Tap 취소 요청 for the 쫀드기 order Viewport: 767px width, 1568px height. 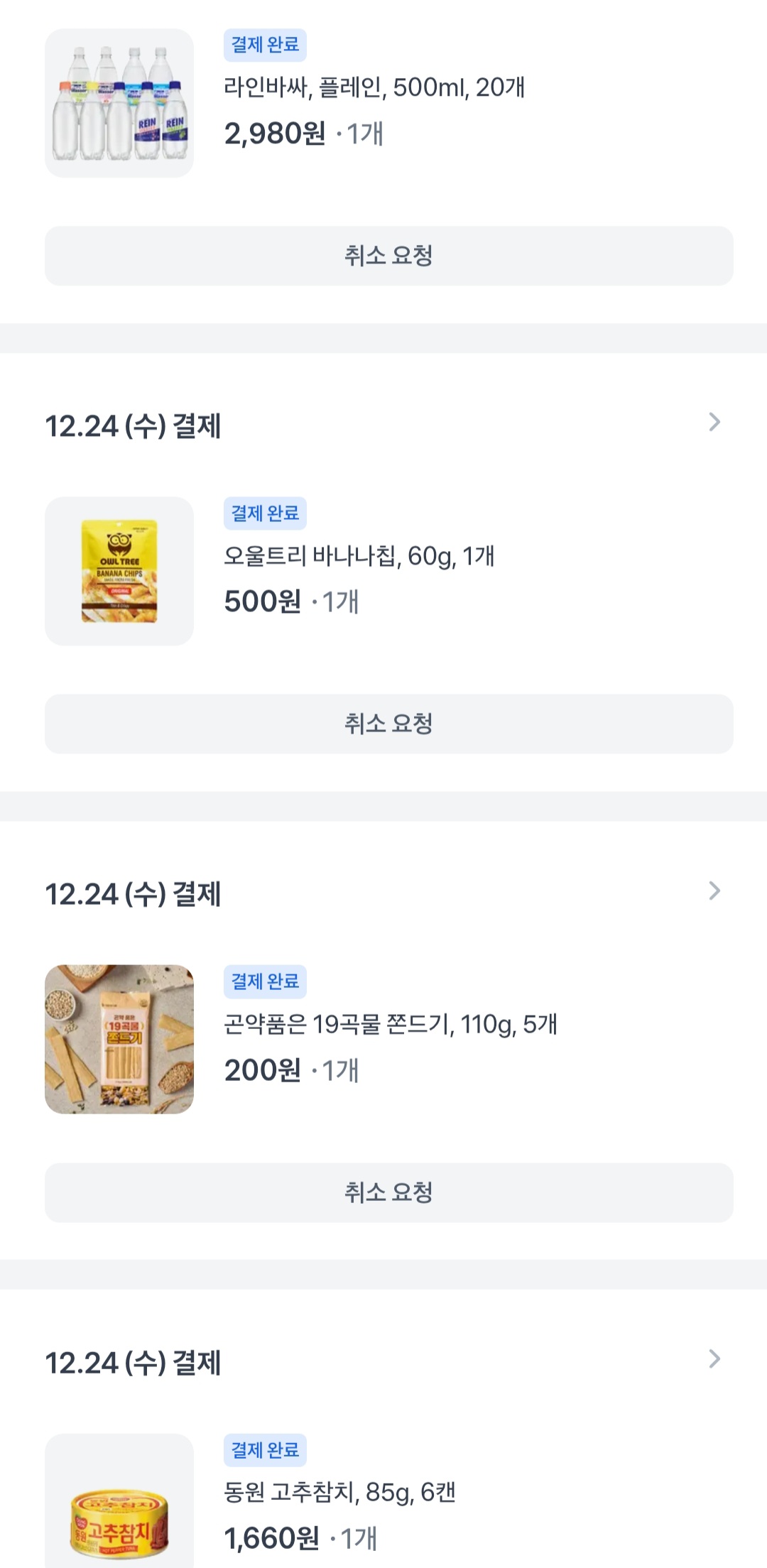tap(388, 1192)
